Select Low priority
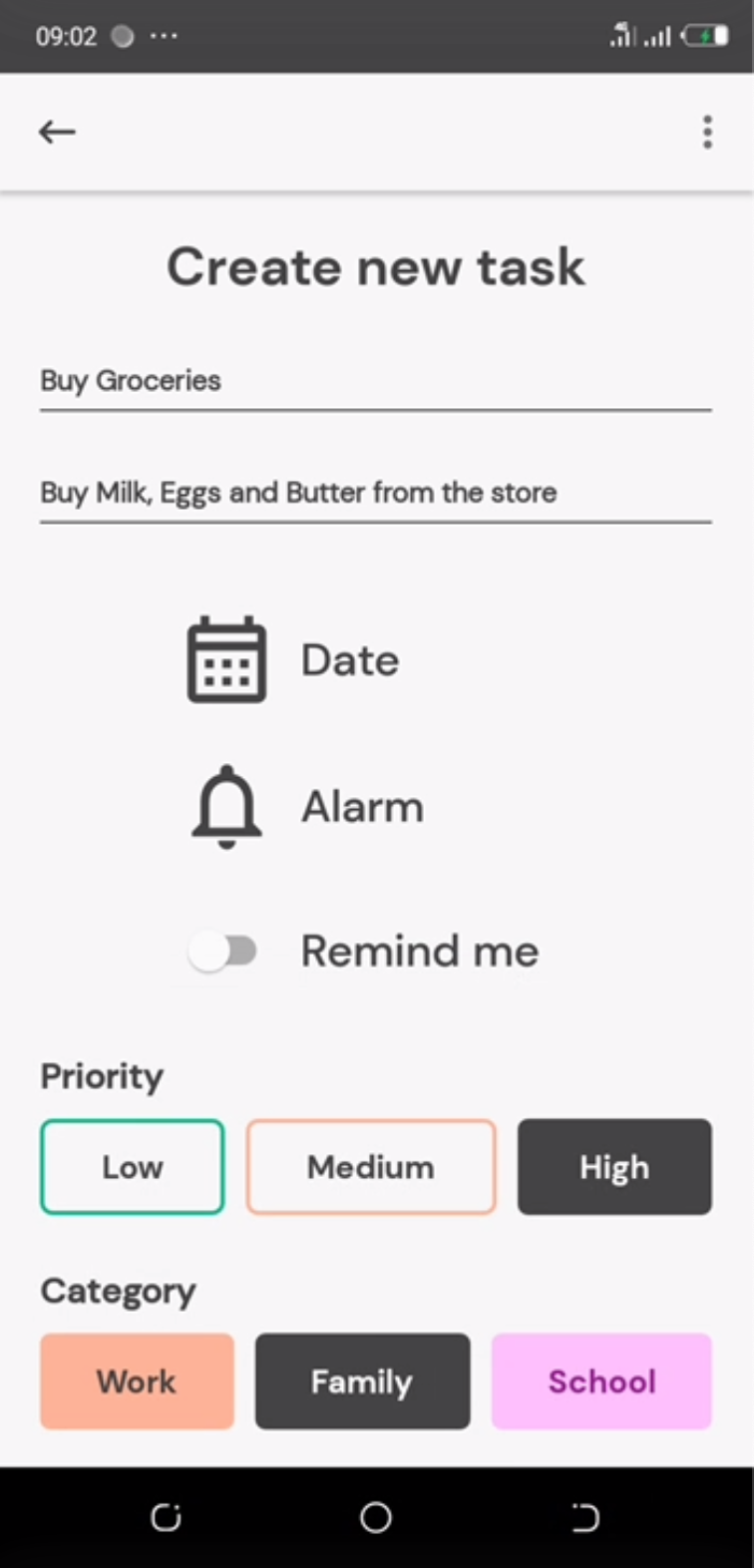The width and height of the screenshot is (754, 1568). click(133, 1167)
